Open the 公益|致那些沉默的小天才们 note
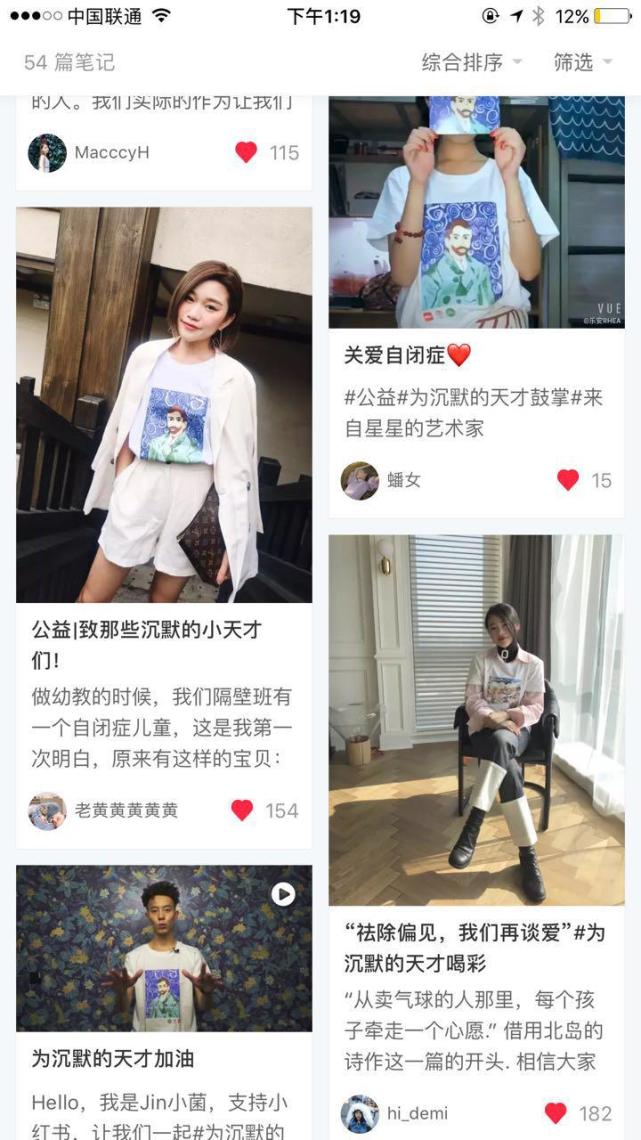This screenshot has height=1140, width=641. click(164, 404)
